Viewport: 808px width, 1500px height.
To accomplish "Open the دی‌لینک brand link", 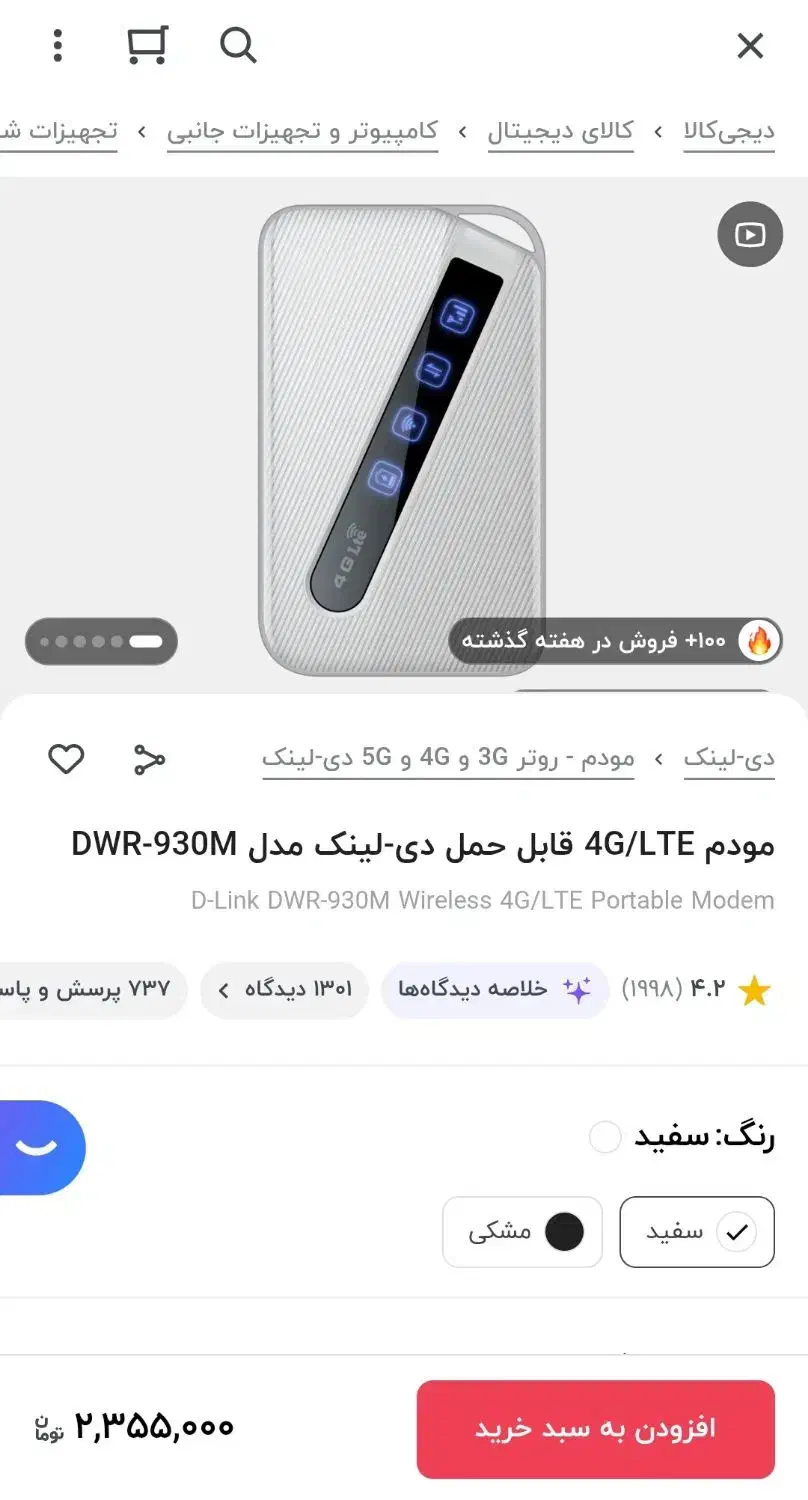I will tap(729, 758).
